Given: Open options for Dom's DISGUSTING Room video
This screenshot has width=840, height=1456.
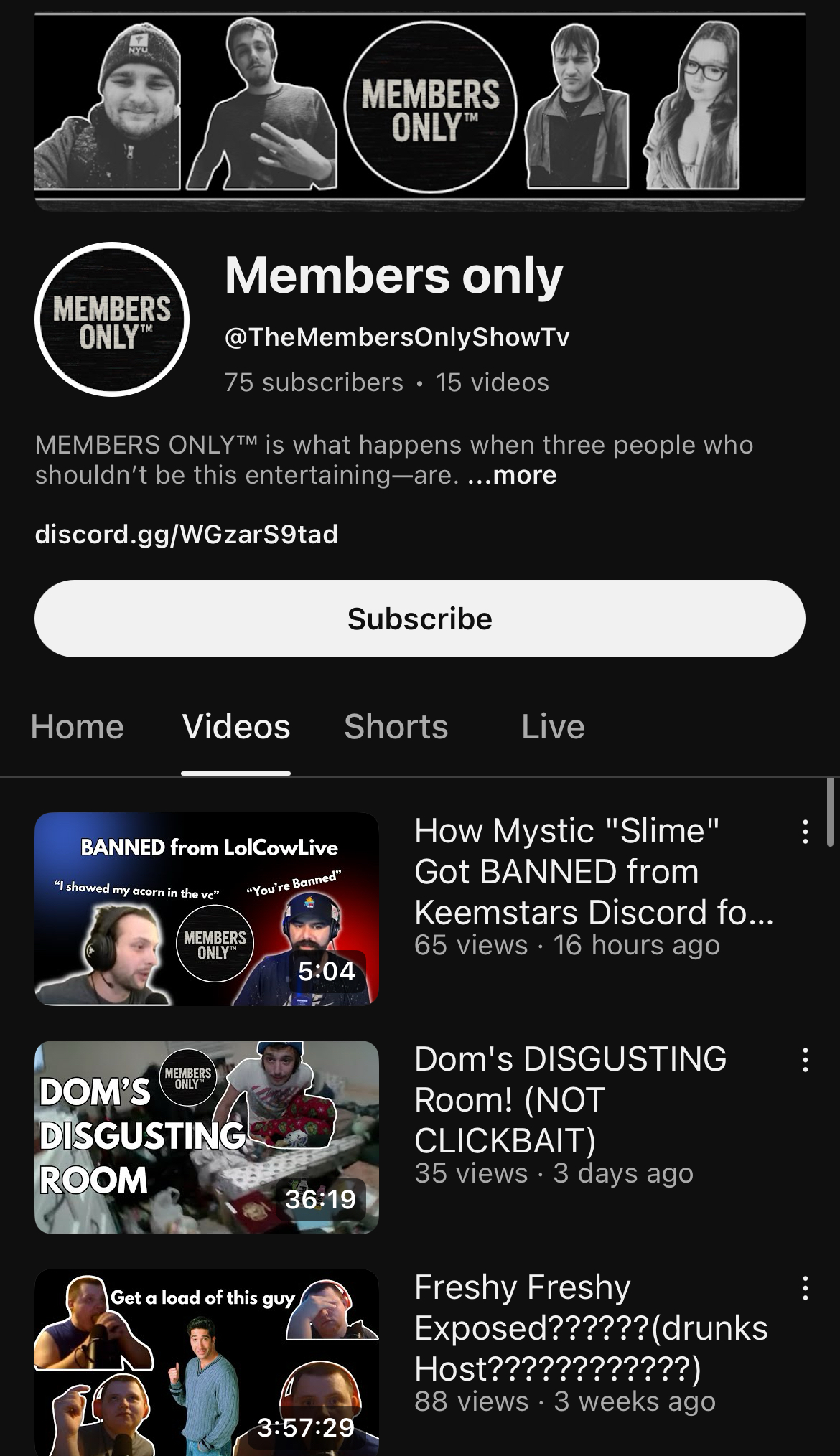Looking at the screenshot, I should point(806,1060).
